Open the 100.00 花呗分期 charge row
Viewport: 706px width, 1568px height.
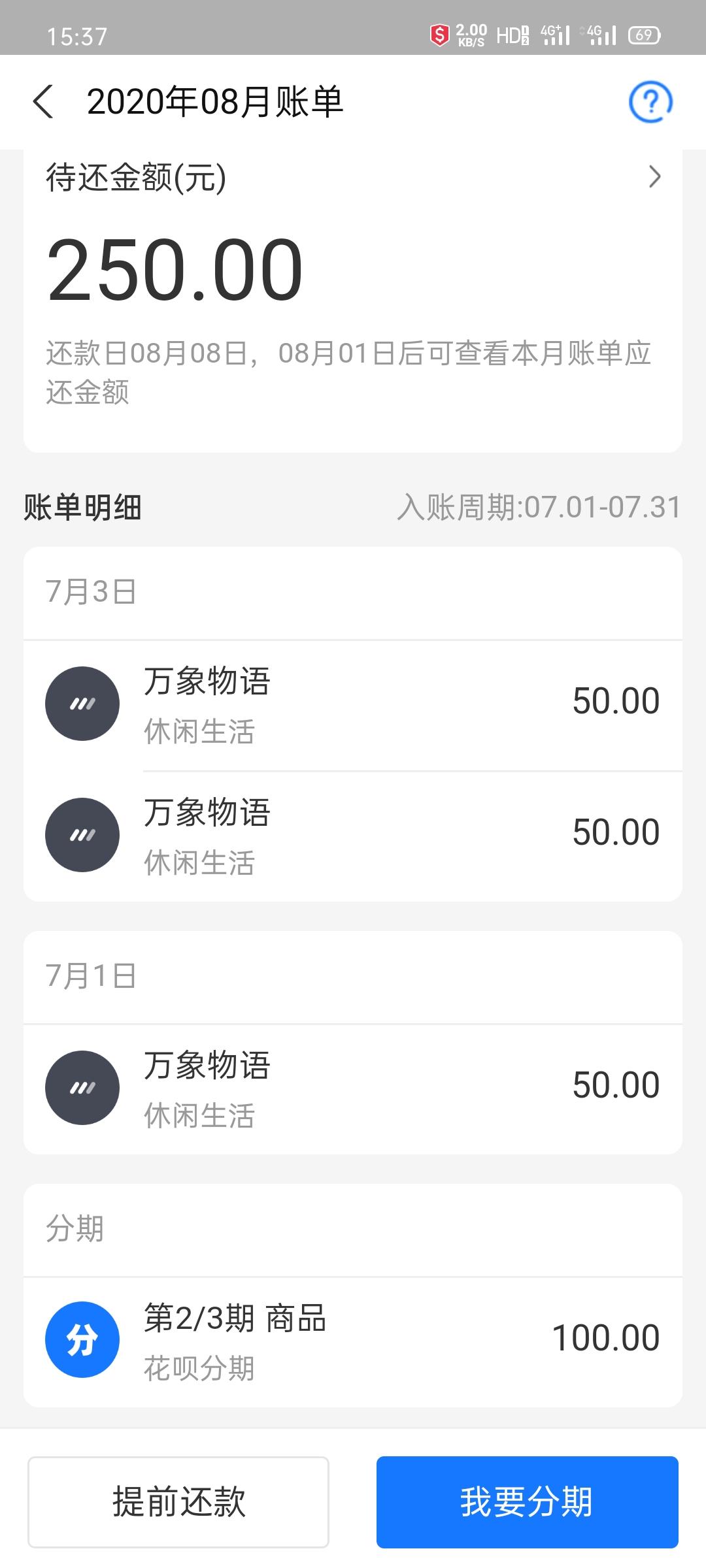pos(607,1336)
